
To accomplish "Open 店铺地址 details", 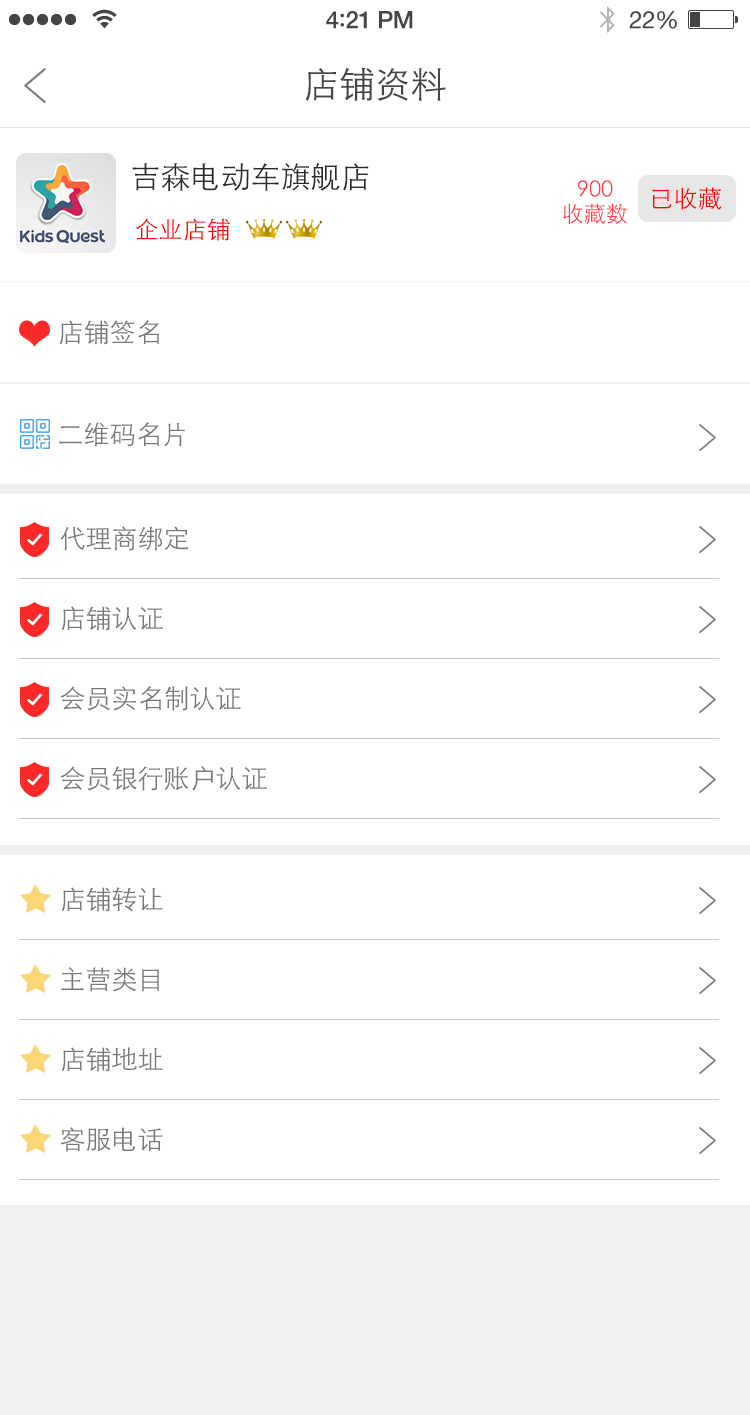I will coord(375,1060).
